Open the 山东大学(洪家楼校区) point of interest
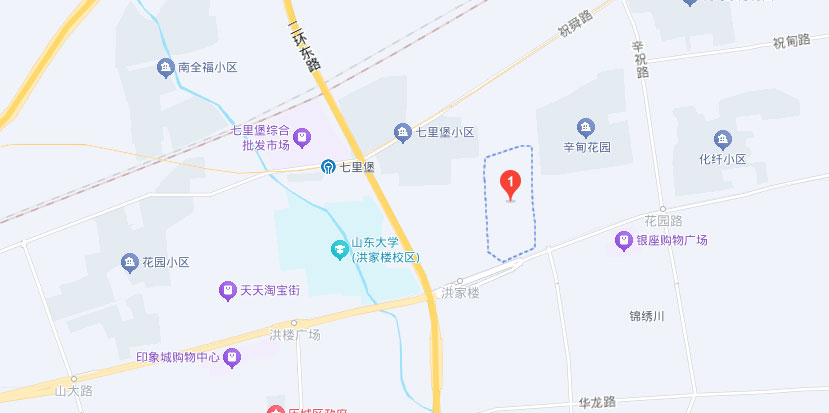 click(339, 248)
